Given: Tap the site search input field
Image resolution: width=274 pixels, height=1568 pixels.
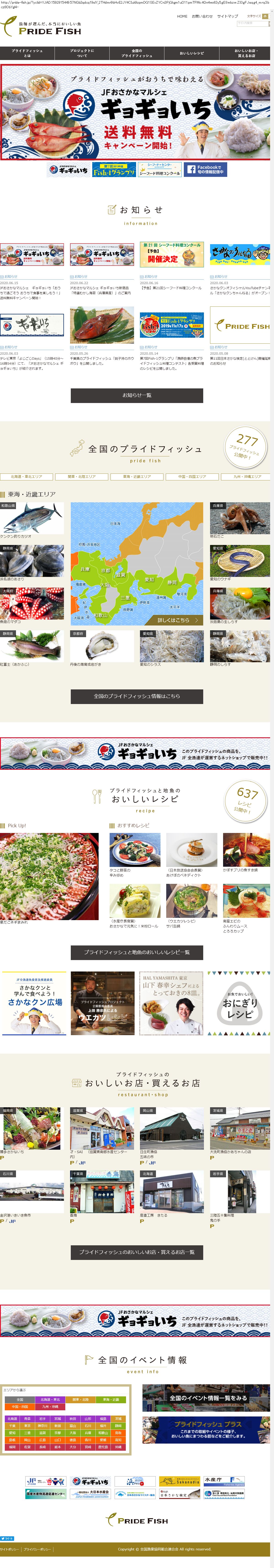Looking at the screenshot, I should coord(249,23).
